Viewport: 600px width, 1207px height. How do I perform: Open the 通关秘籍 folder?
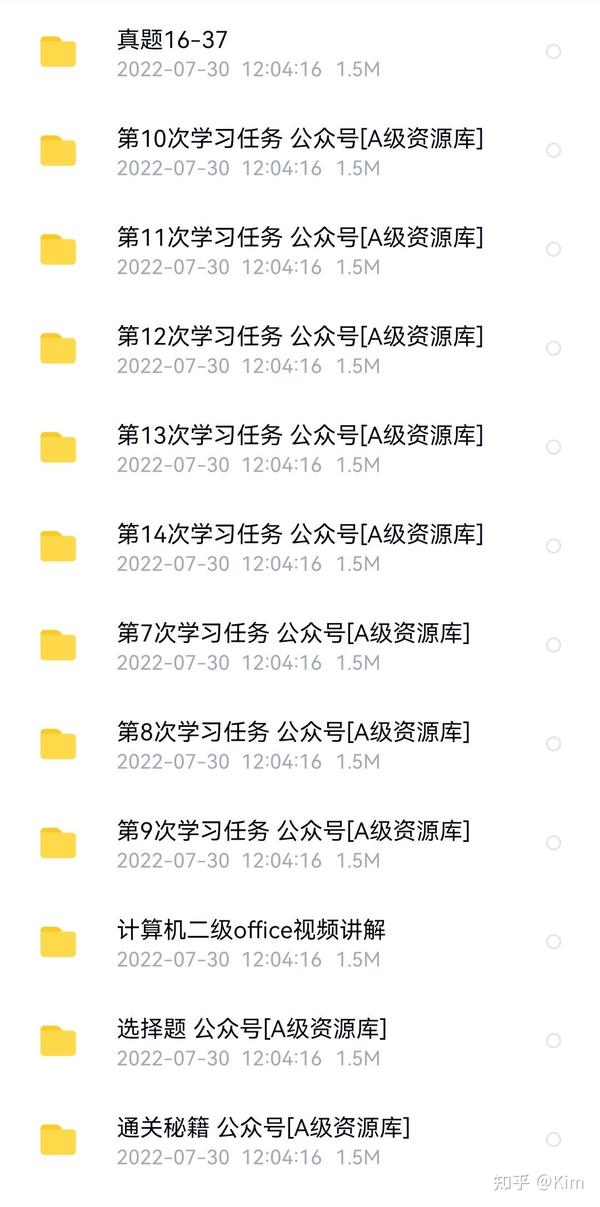click(300, 1141)
